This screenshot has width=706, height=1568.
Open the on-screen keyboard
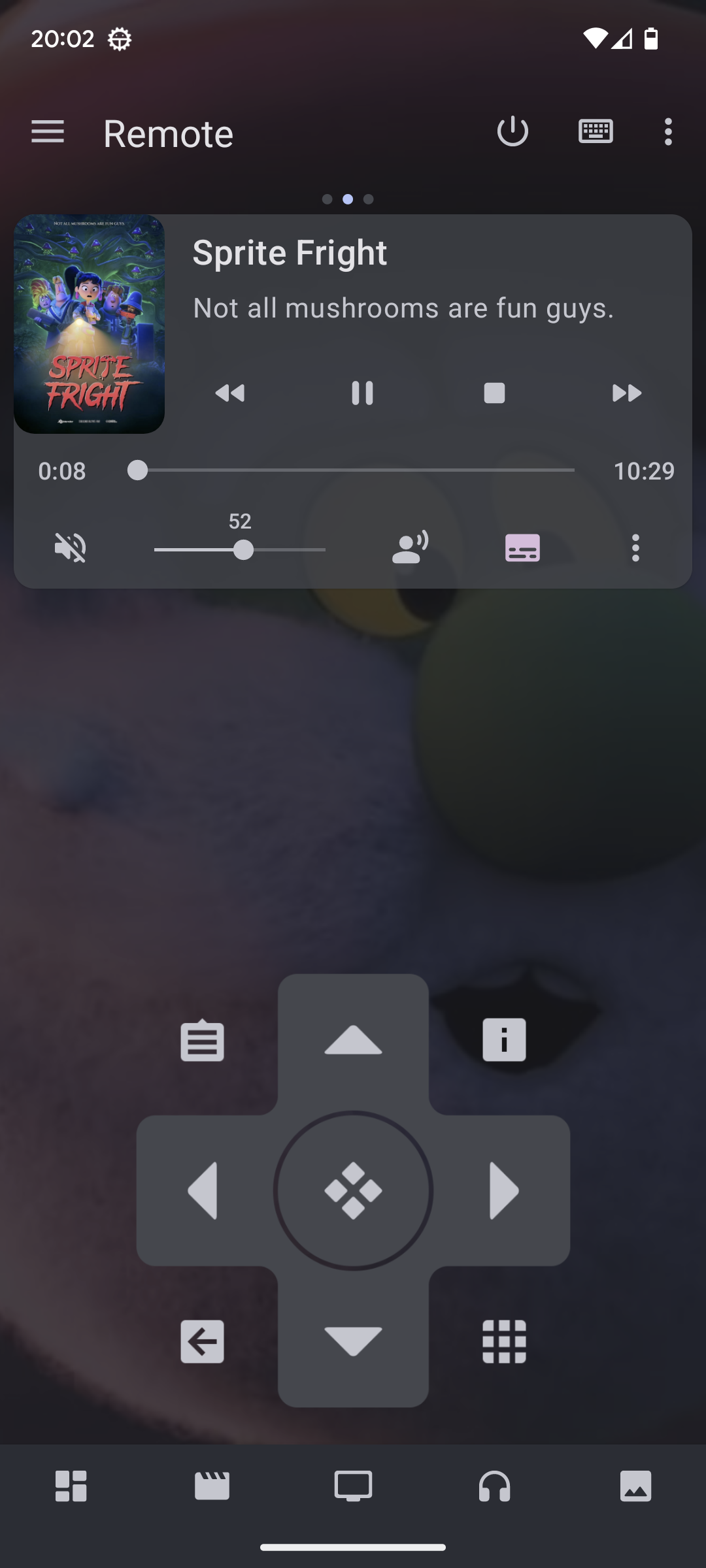tap(596, 133)
